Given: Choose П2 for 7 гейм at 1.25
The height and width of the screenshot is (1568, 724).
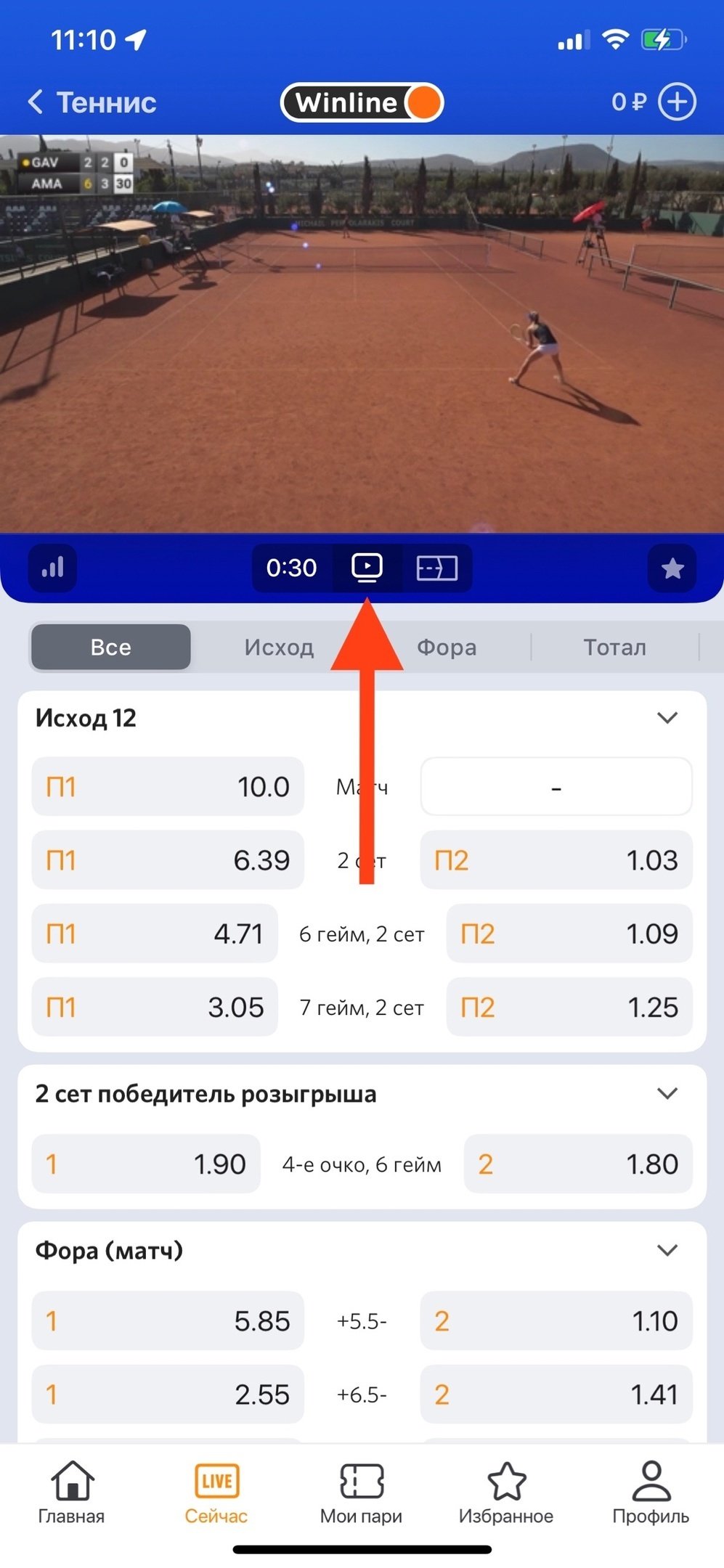Looking at the screenshot, I should click(x=569, y=1008).
